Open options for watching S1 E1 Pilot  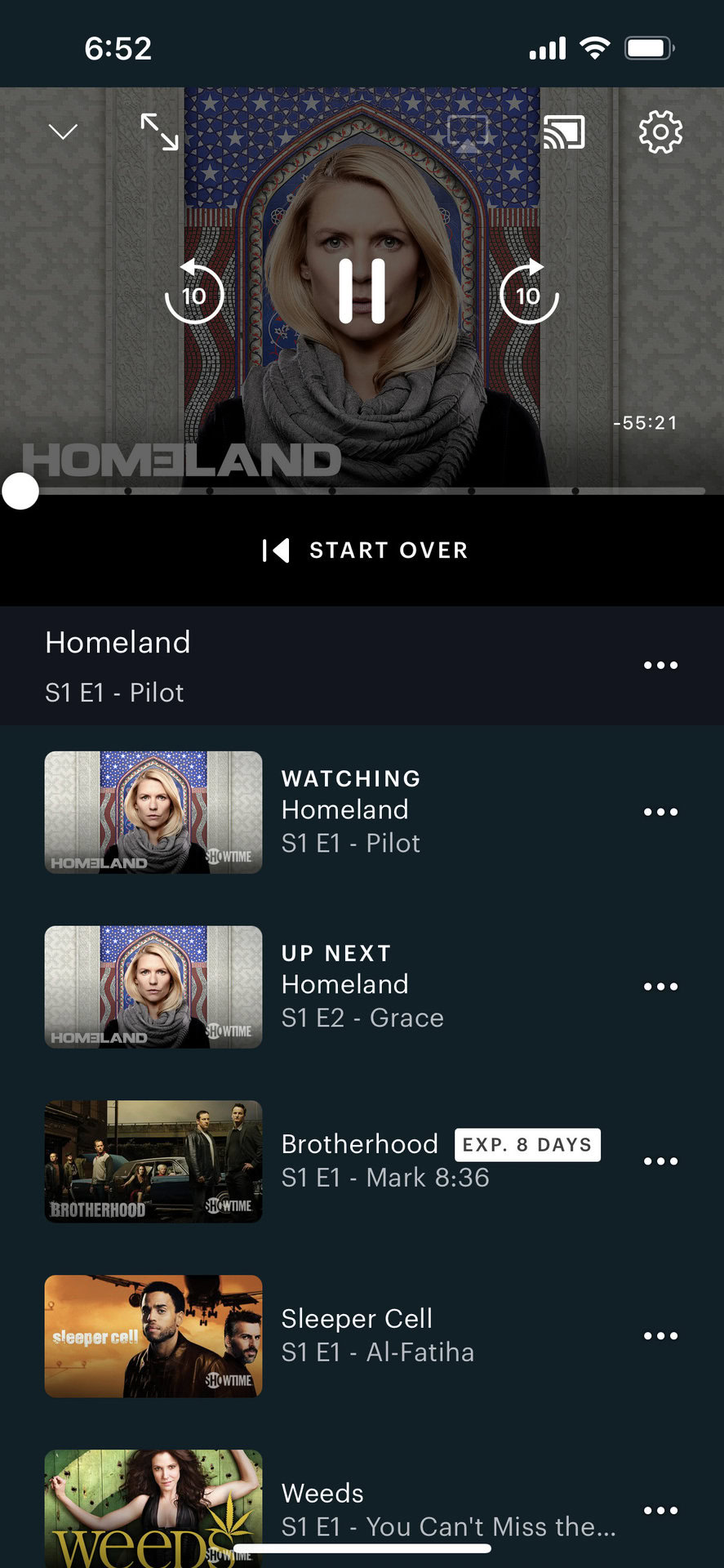pyautogui.click(x=660, y=812)
